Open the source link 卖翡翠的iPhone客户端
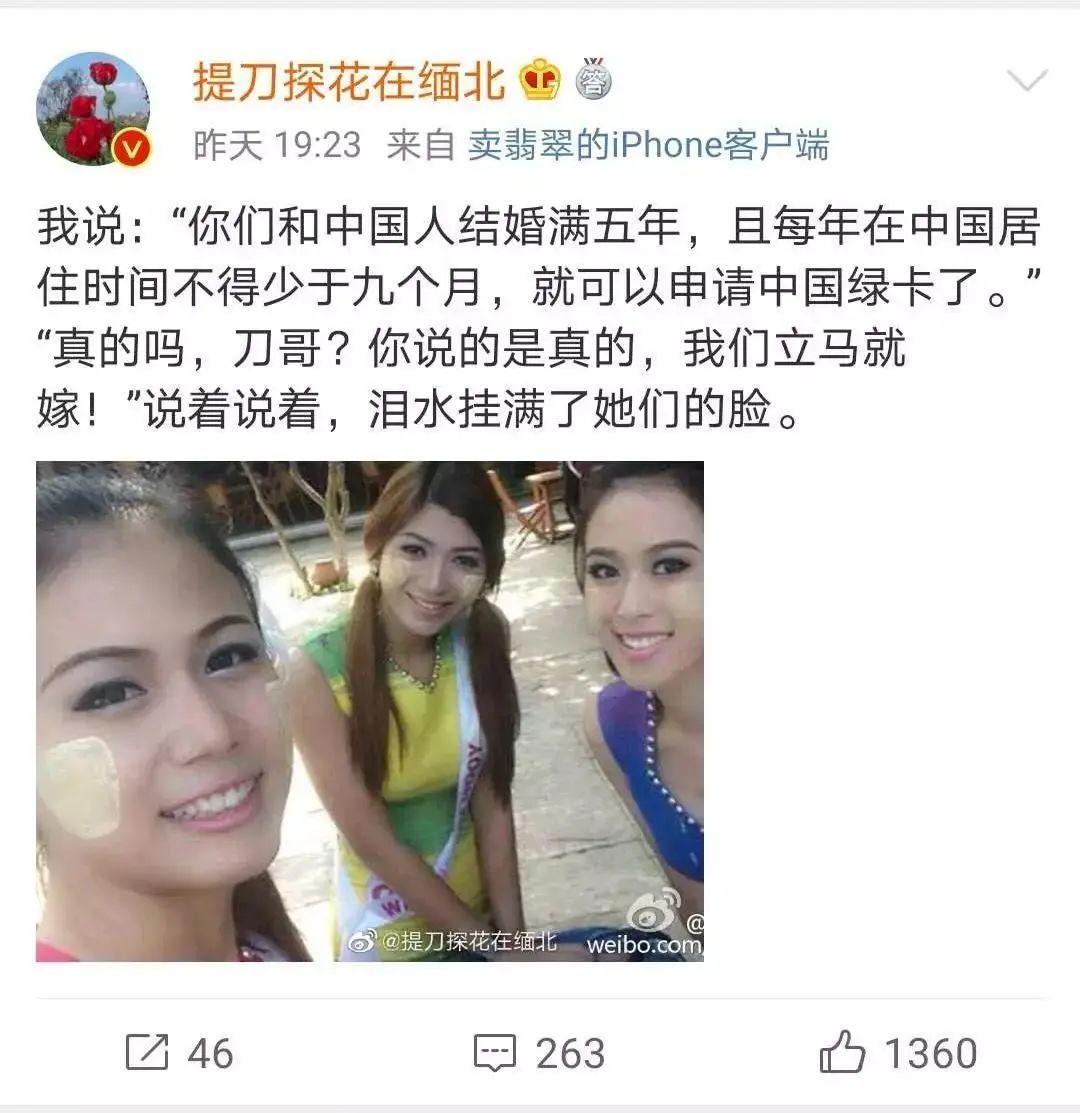The height and width of the screenshot is (1113, 1080). 648,146
